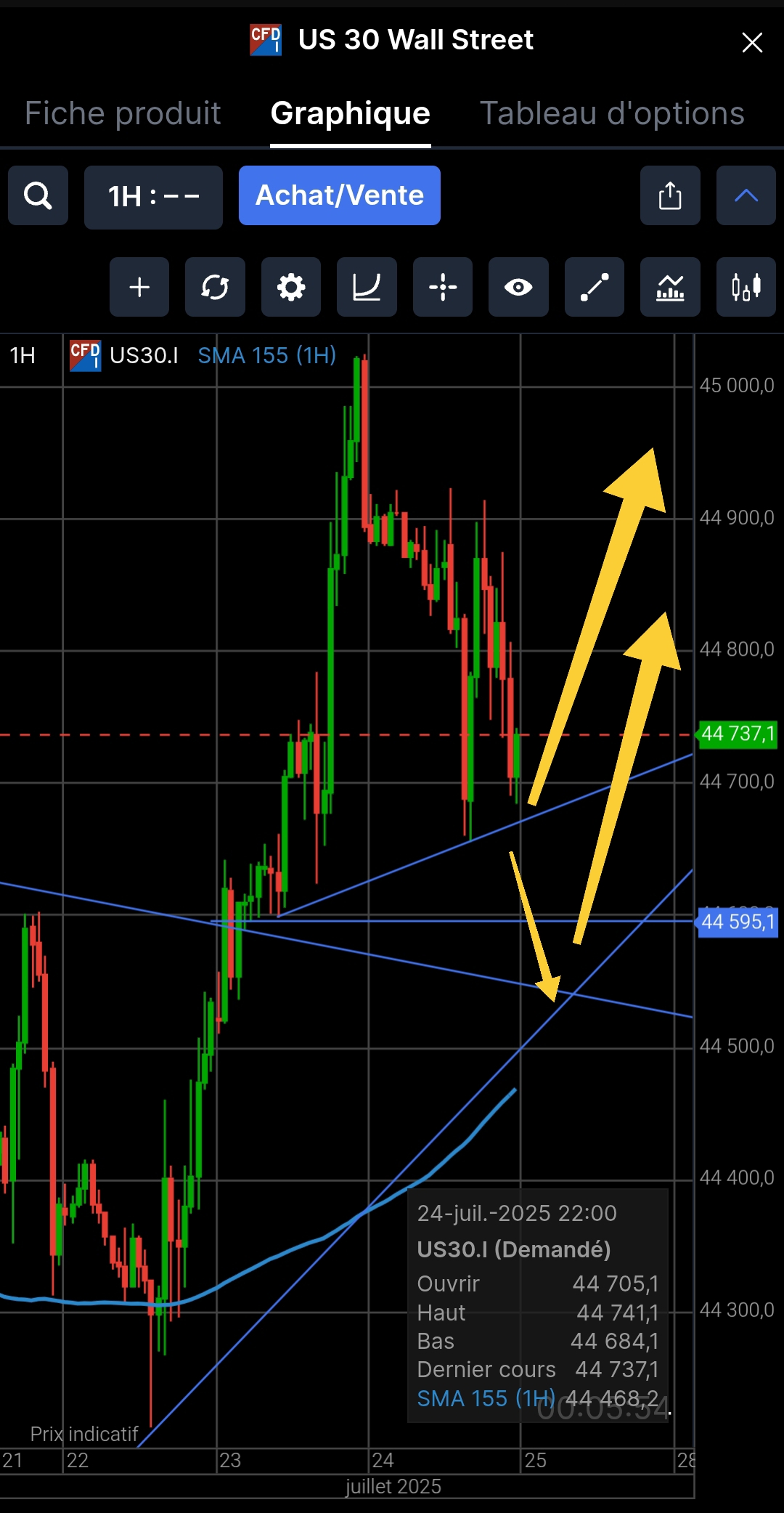This screenshot has height=1513, width=784.
Task: Select the trend line drawing tool
Action: 594,287
